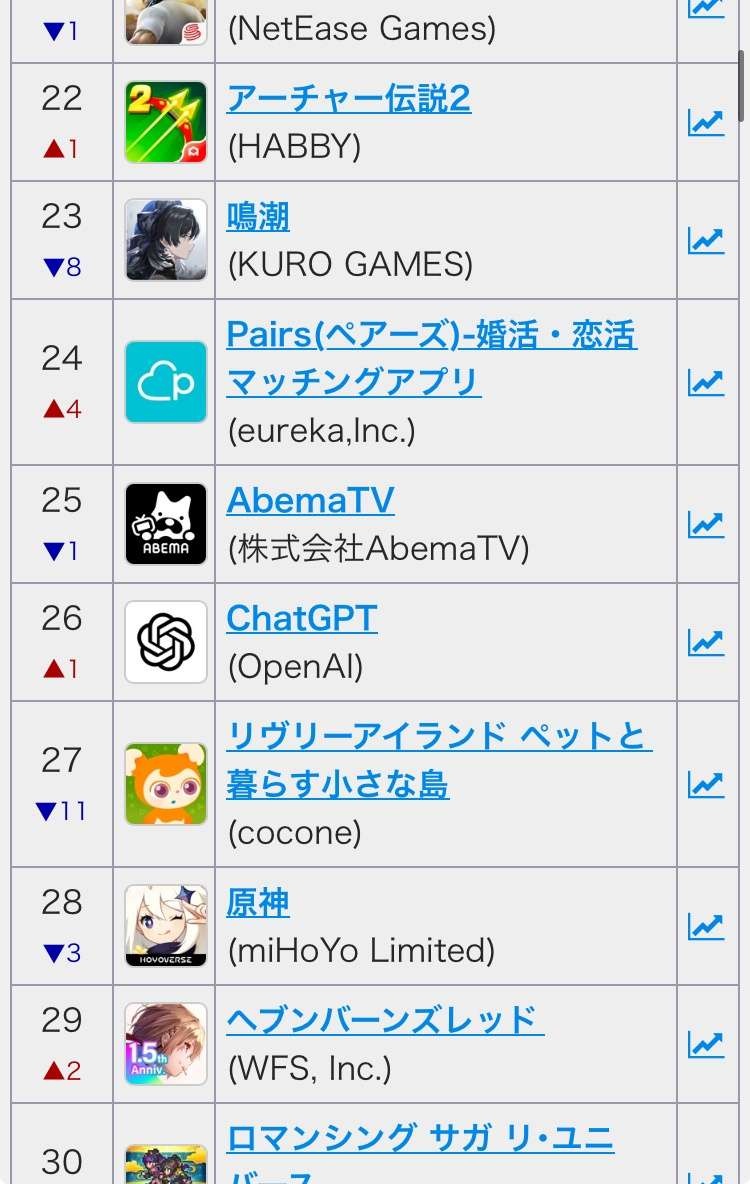The width and height of the screenshot is (750, 1184).
Task: Open the 原神 app link
Action: [258, 903]
